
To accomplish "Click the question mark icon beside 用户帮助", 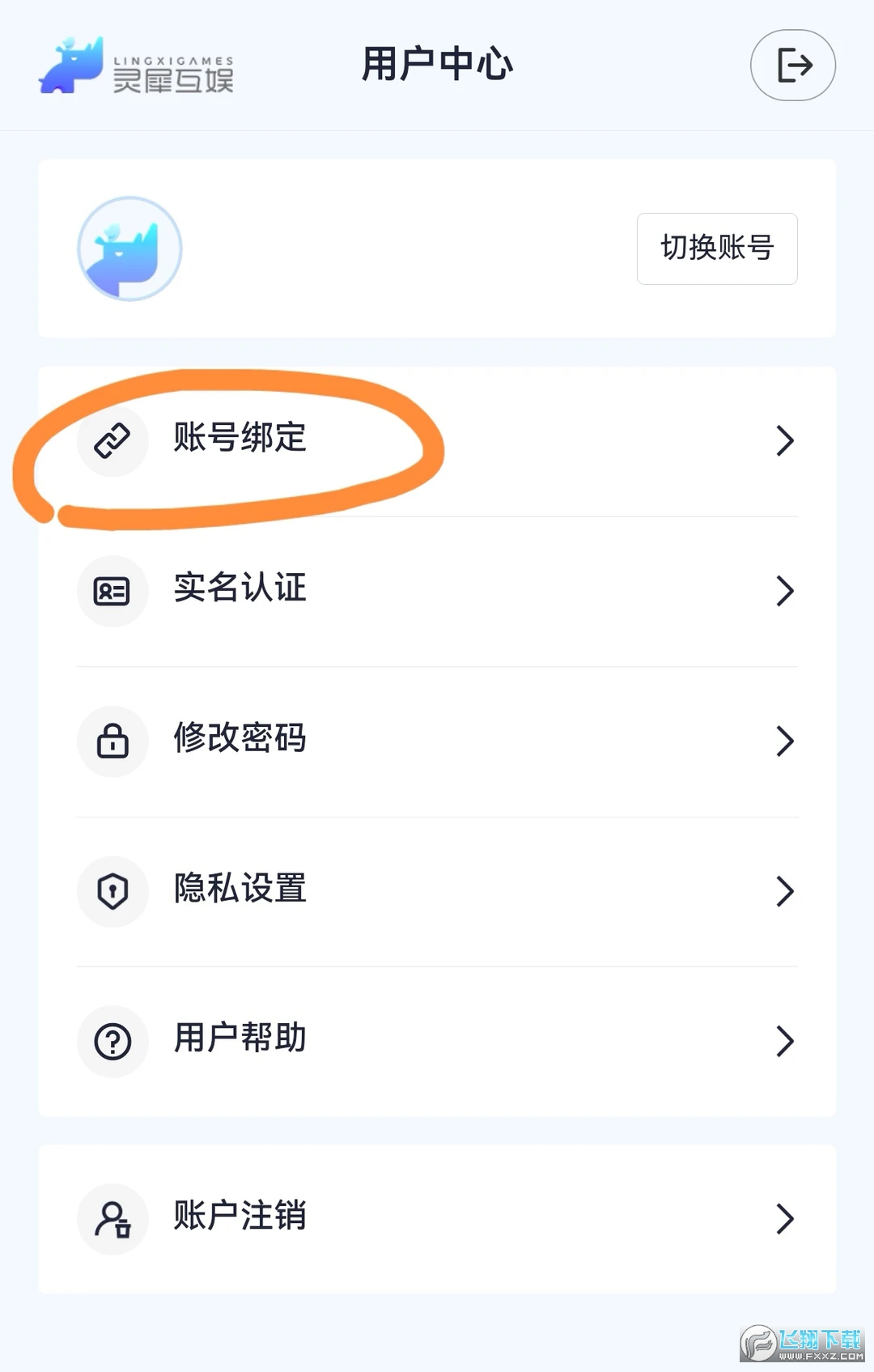I will pos(112,1042).
